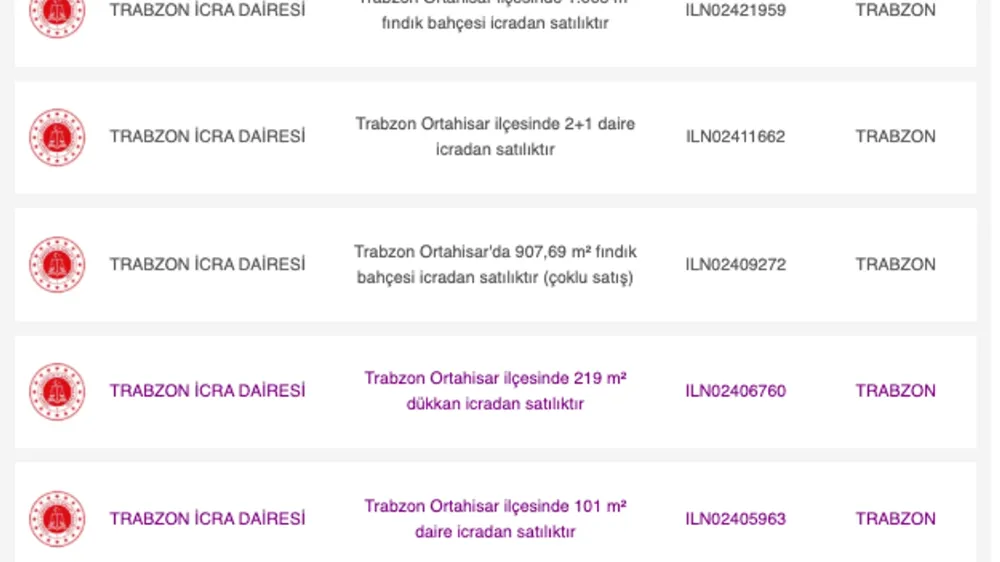Open listing ILN02421959 for fındık bahçesi
Viewport: 1000px width, 562px height.
(x=495, y=21)
